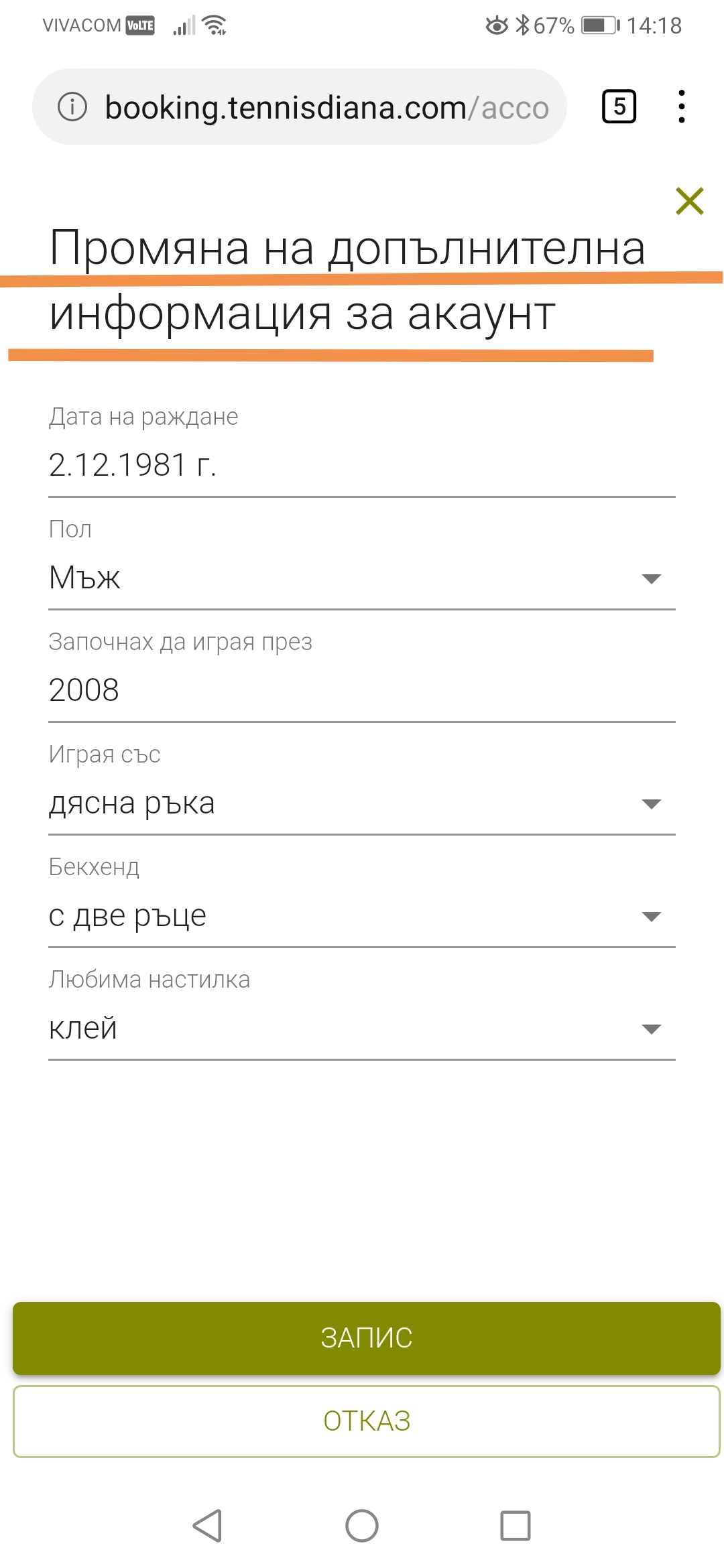Save changes with the ЗАПИС button

click(x=367, y=1338)
